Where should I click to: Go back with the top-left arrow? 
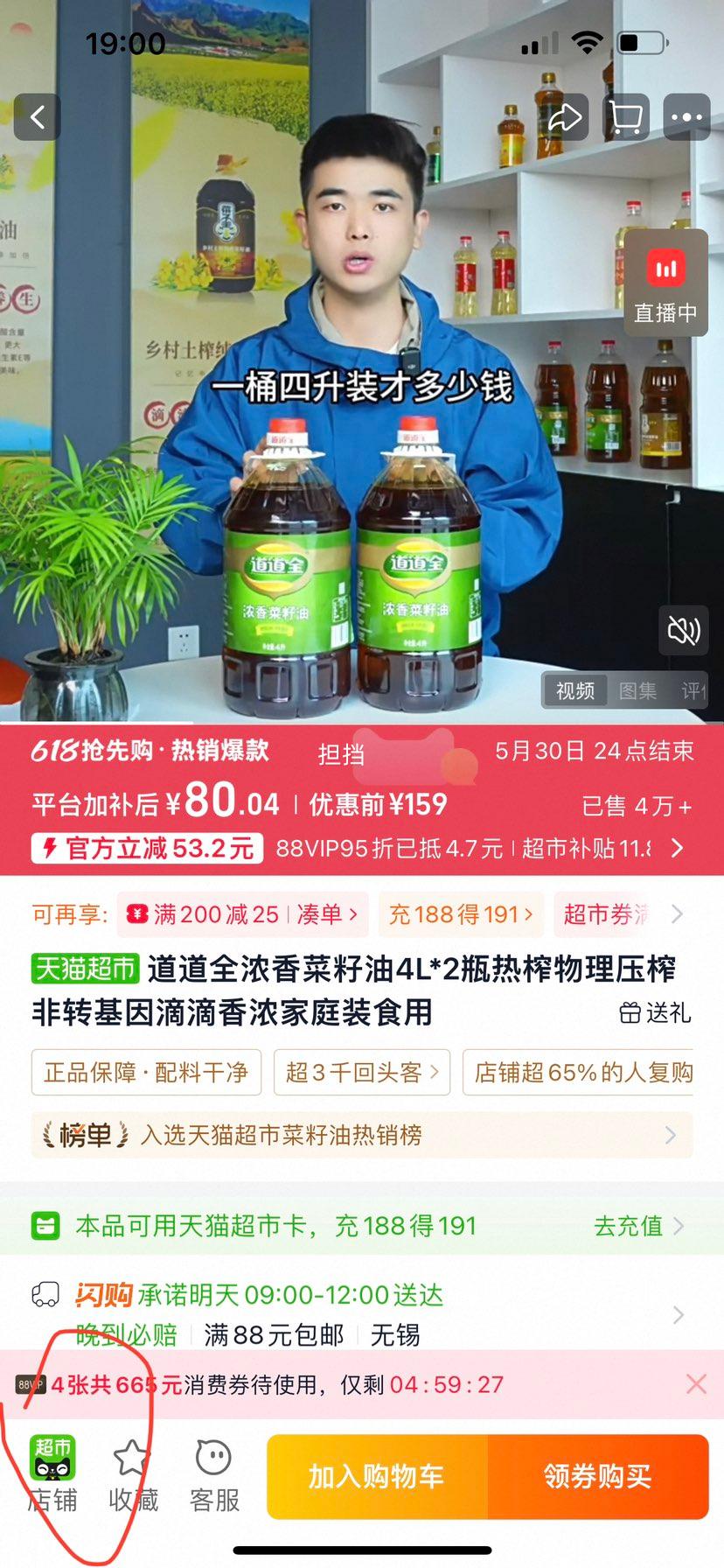[38, 117]
